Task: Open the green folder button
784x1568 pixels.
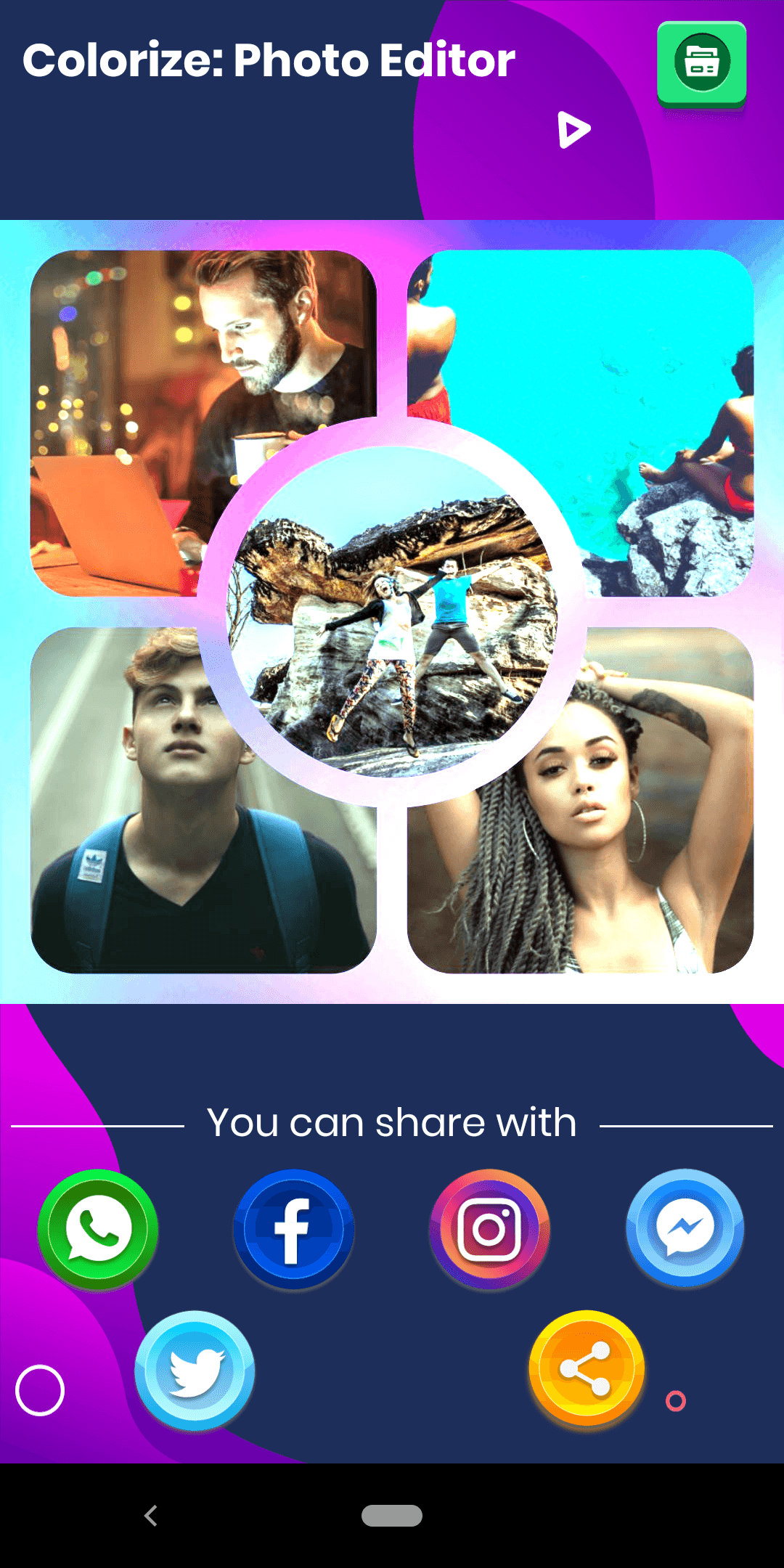Action: 701,64
